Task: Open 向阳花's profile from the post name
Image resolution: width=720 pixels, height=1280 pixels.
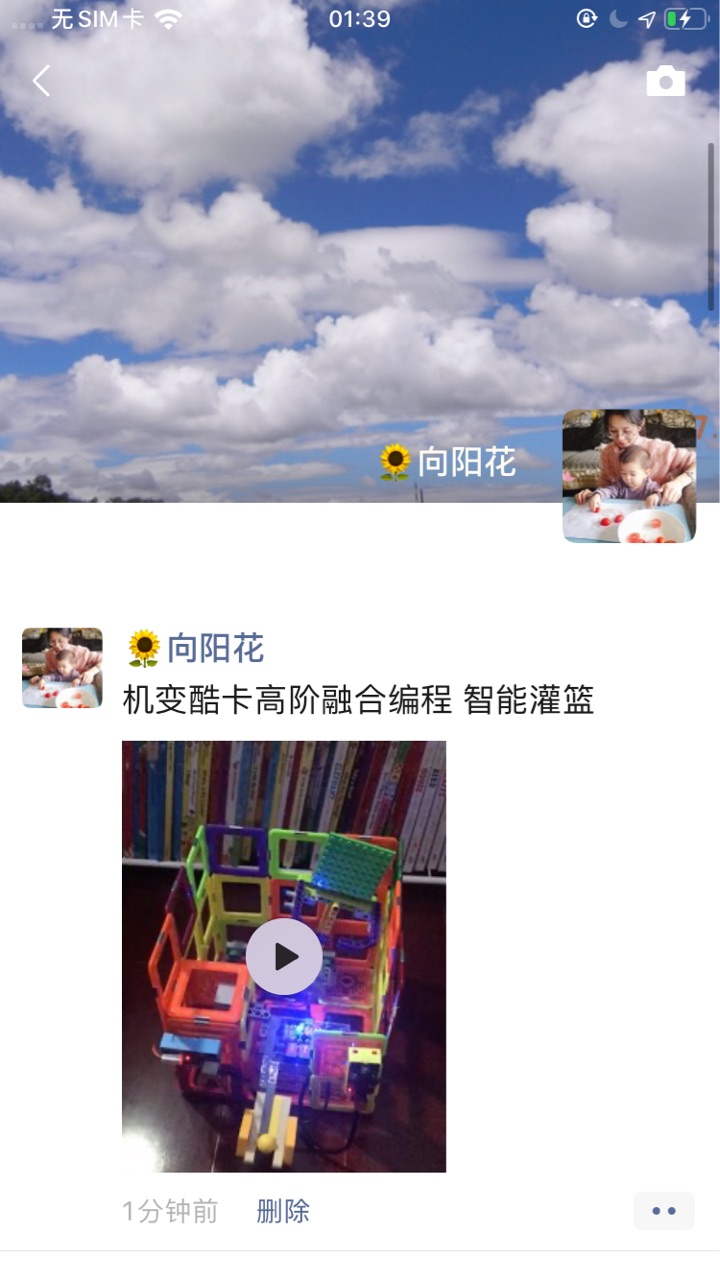Action: 214,649
